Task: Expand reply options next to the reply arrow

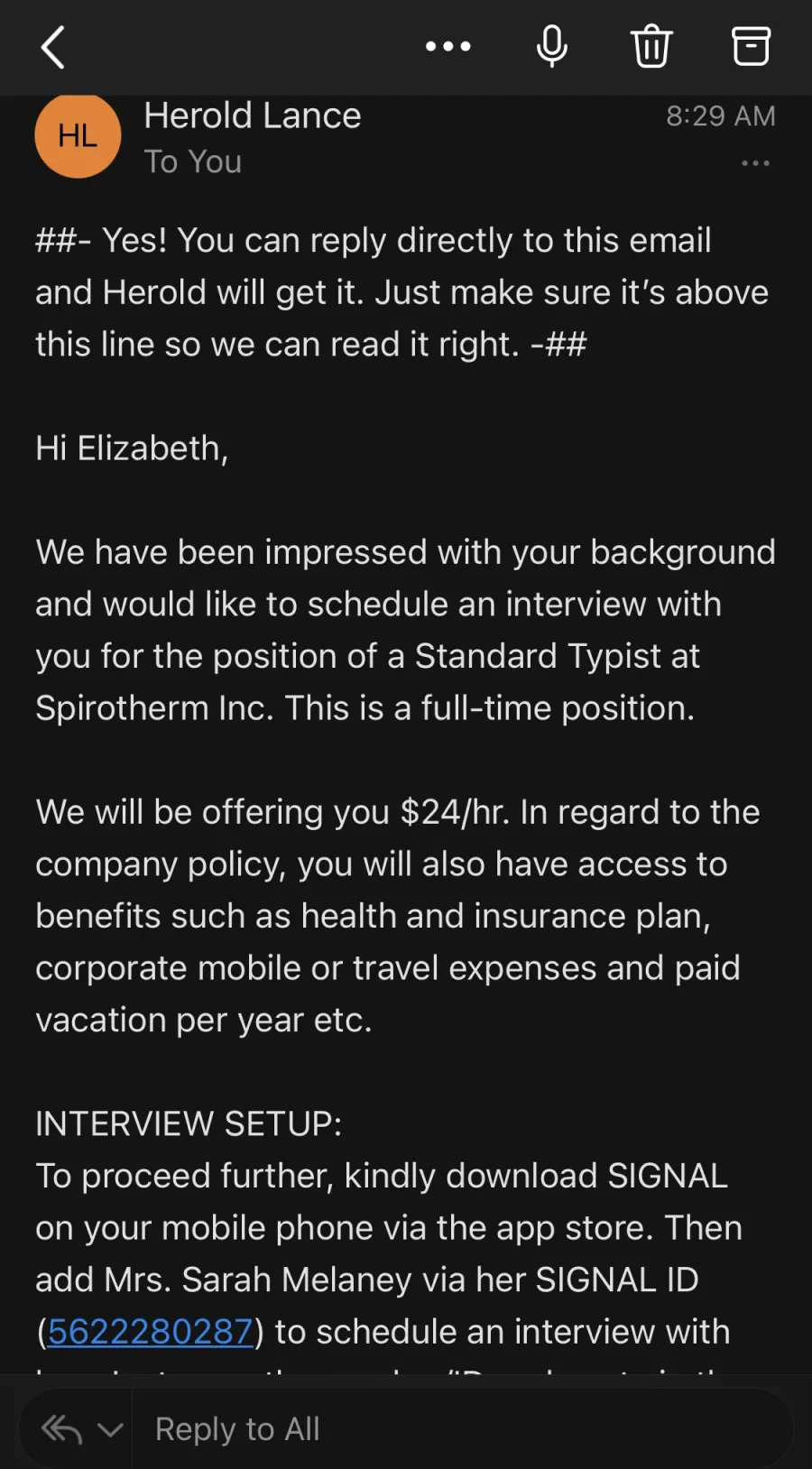Action: tap(110, 1429)
